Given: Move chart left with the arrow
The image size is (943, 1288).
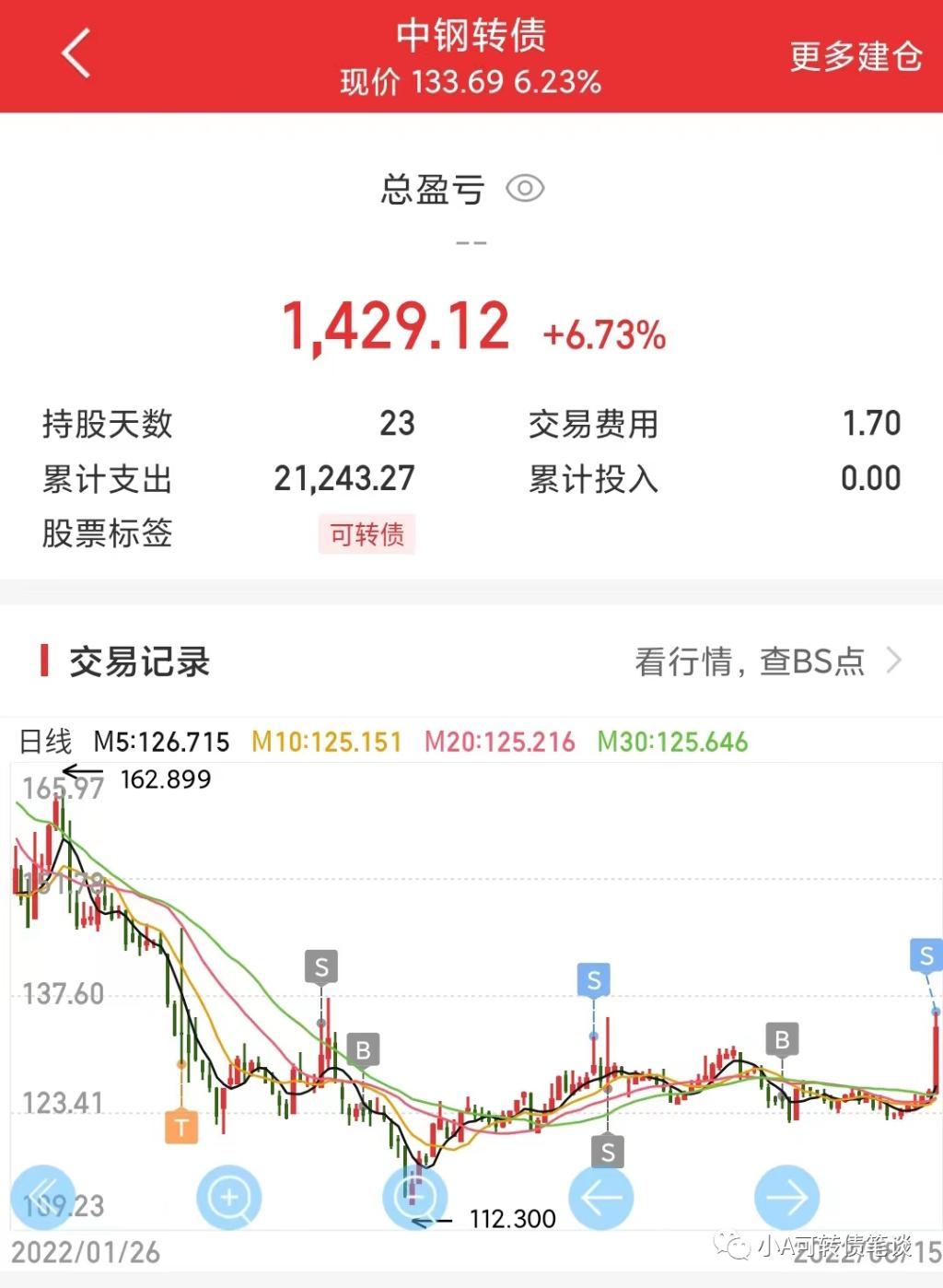Looking at the screenshot, I should (600, 1198).
